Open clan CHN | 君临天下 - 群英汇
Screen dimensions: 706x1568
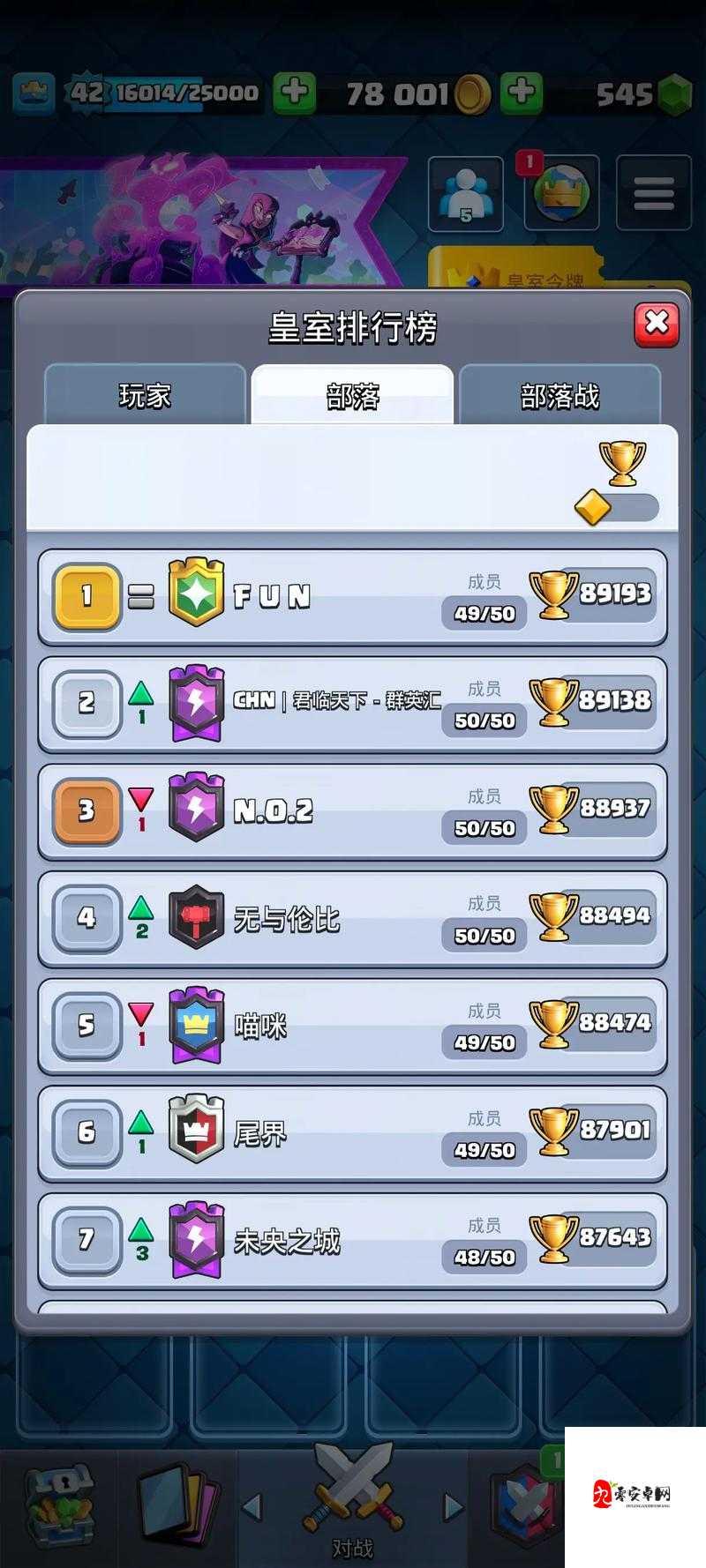tap(352, 704)
